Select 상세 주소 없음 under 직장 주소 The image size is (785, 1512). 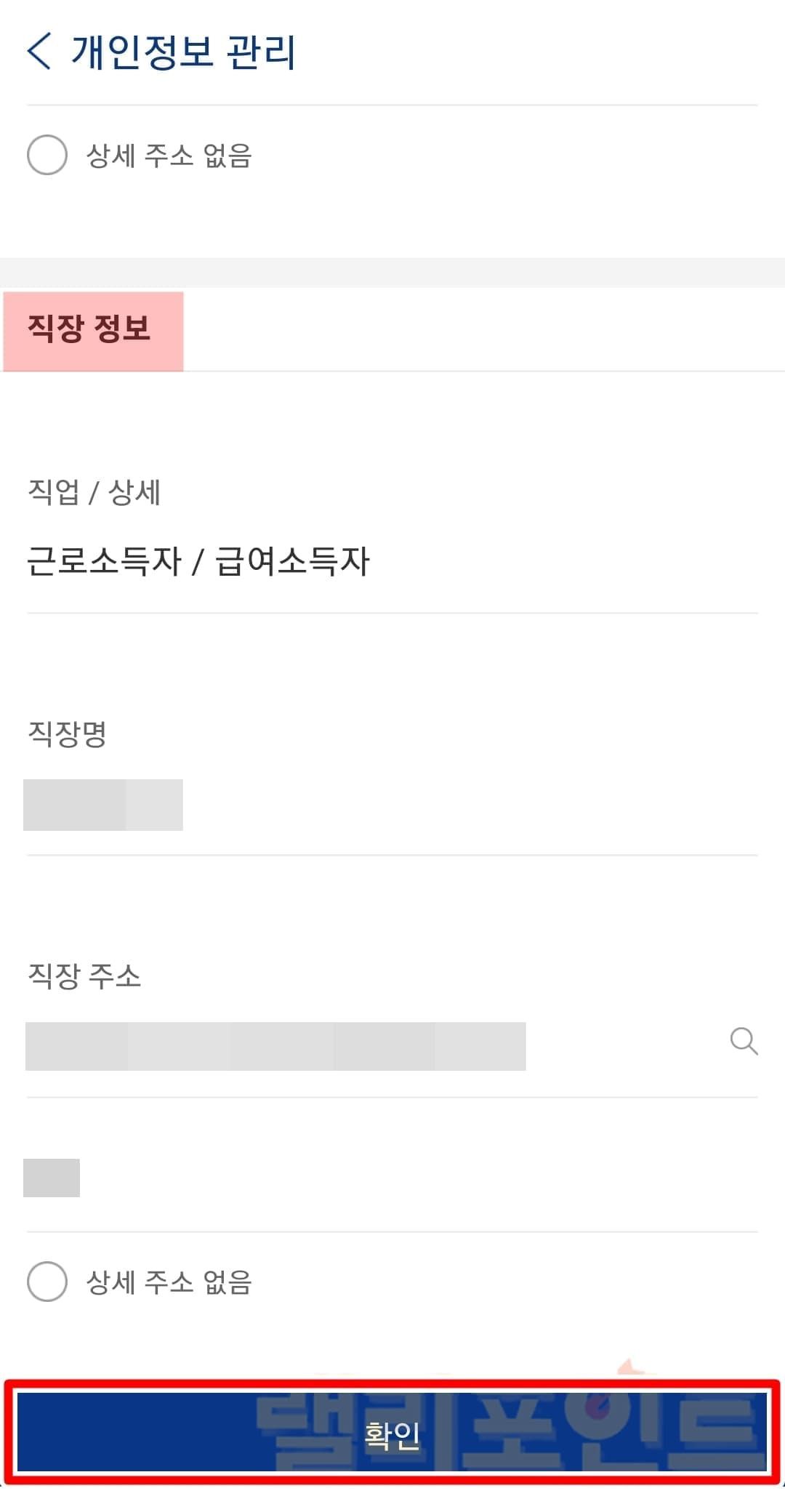click(x=47, y=1281)
